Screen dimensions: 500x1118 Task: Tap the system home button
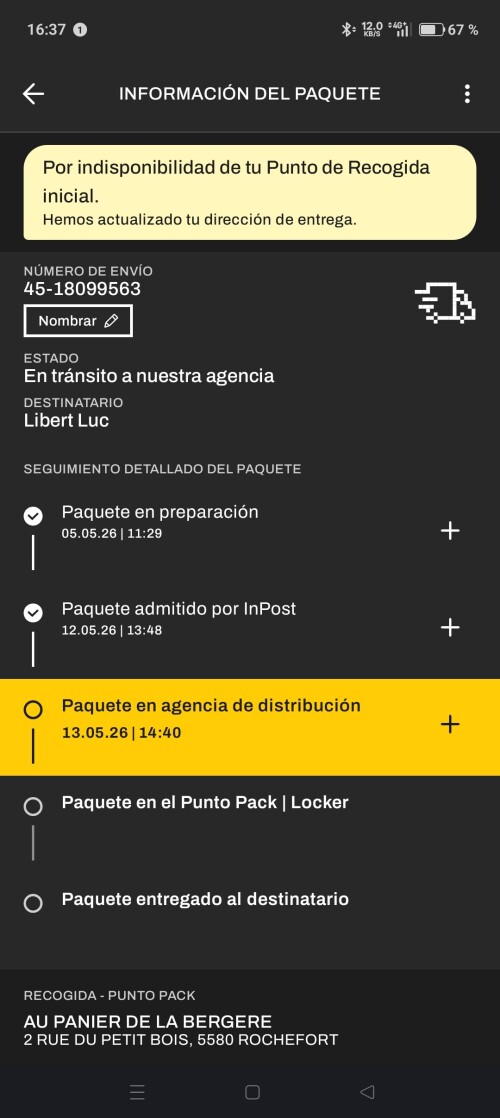point(252,1092)
